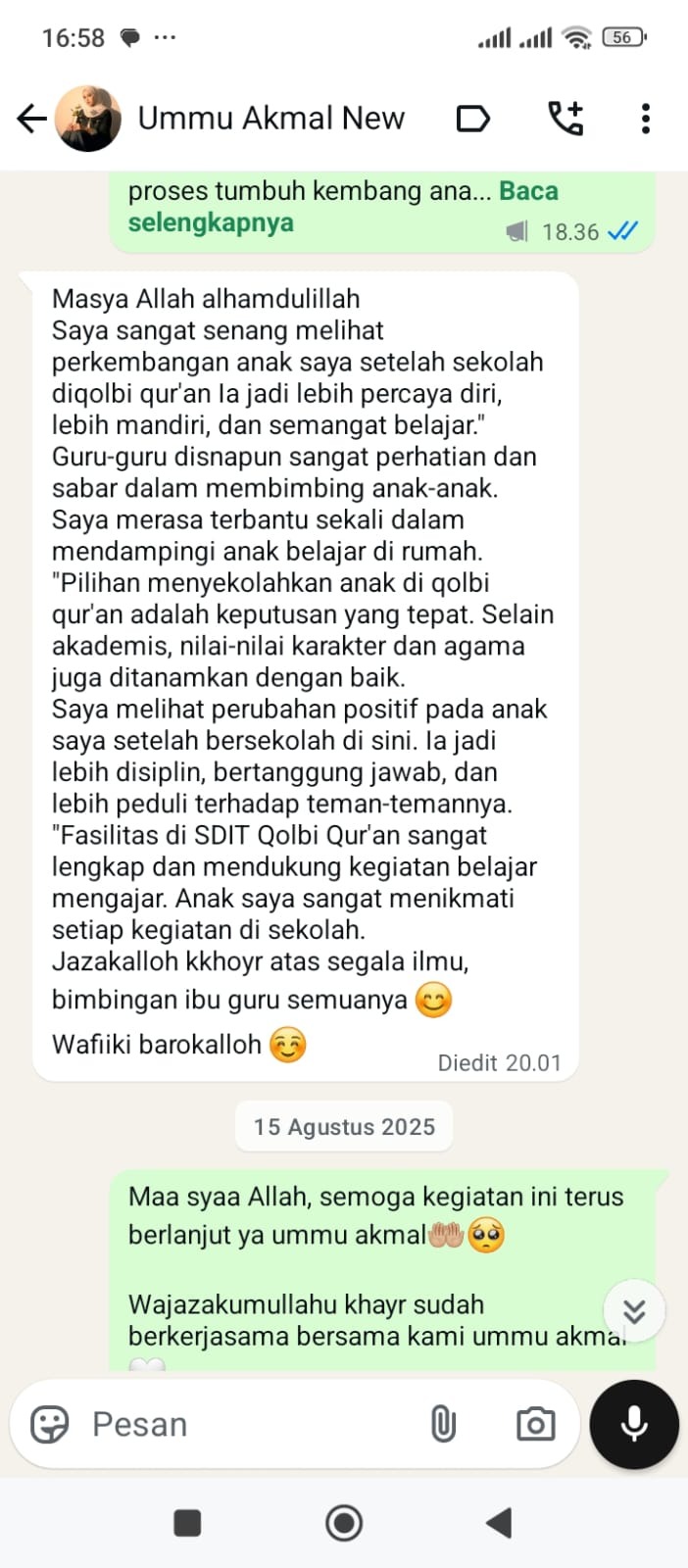Tap the label icon in header

(x=473, y=119)
